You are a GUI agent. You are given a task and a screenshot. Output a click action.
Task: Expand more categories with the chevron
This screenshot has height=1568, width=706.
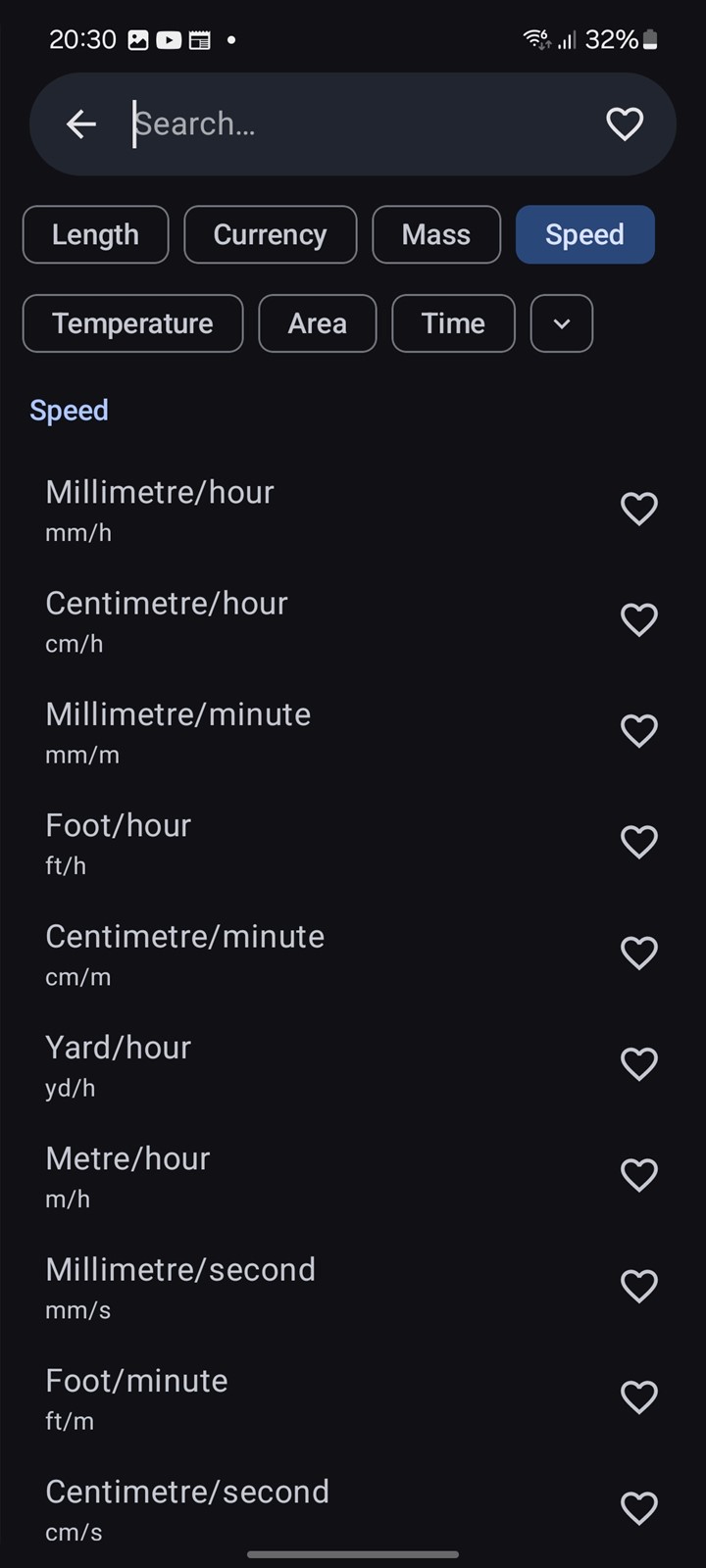click(562, 323)
